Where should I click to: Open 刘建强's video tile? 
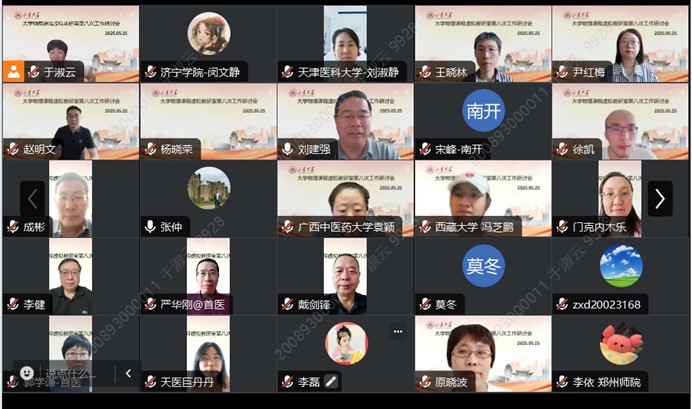(x=345, y=118)
